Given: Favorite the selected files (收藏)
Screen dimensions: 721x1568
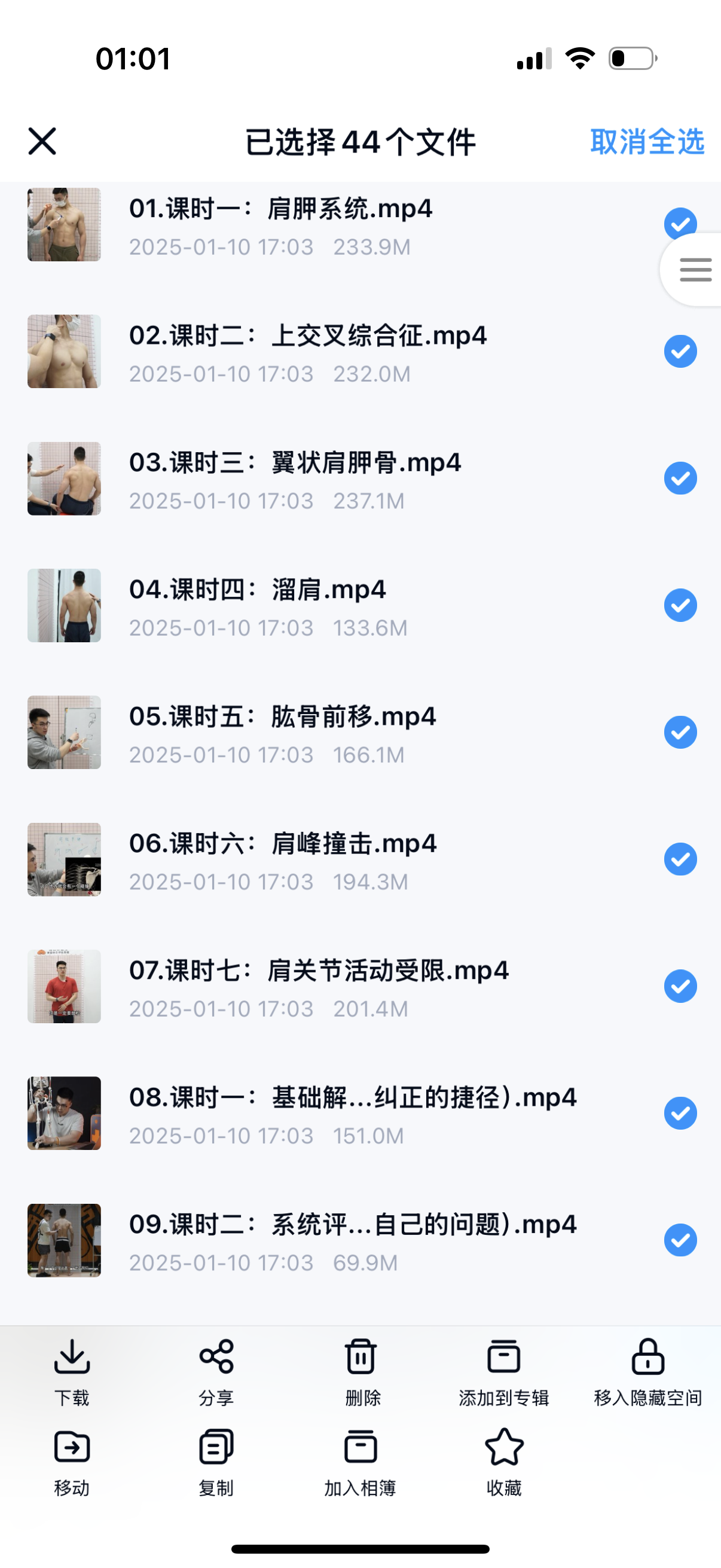Looking at the screenshot, I should click(504, 1462).
